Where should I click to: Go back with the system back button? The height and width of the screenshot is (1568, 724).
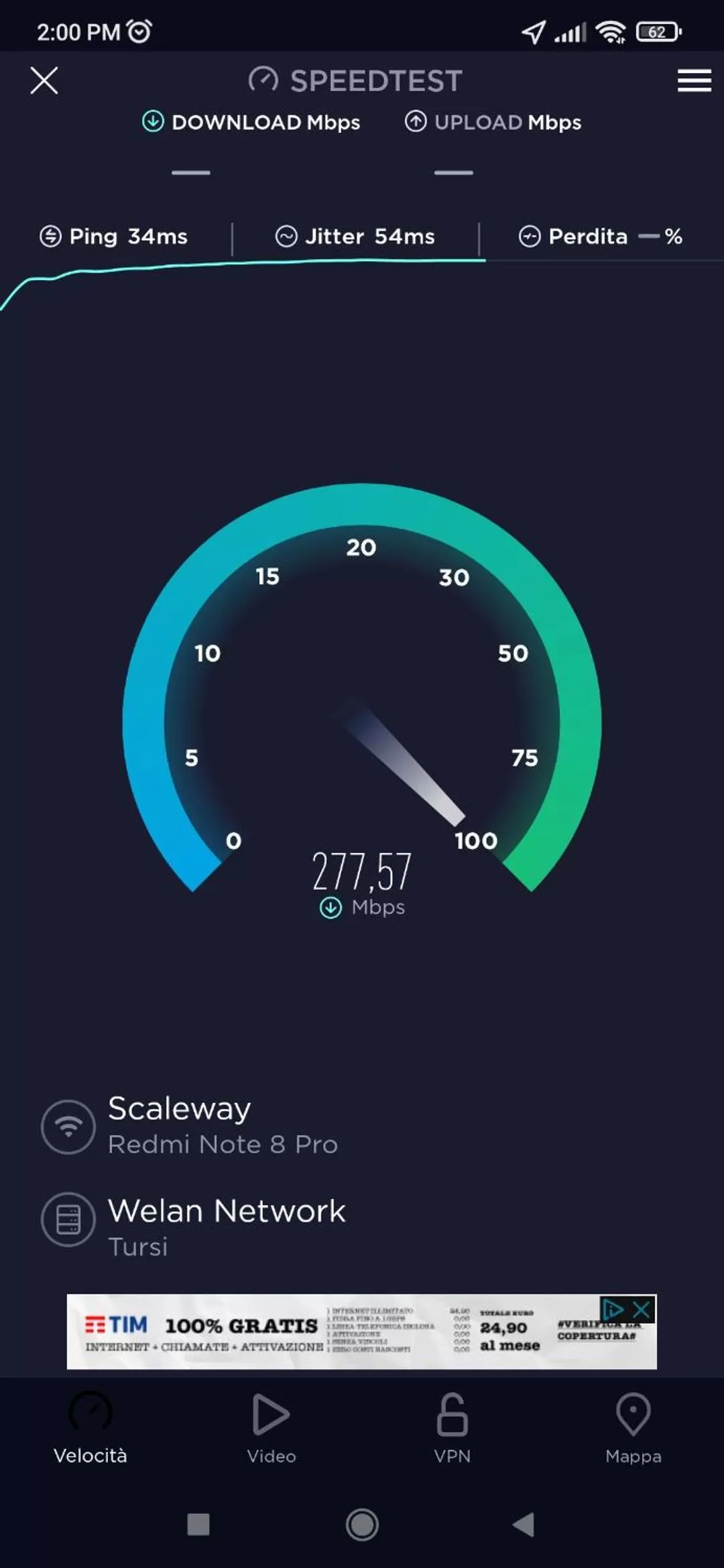524,1524
